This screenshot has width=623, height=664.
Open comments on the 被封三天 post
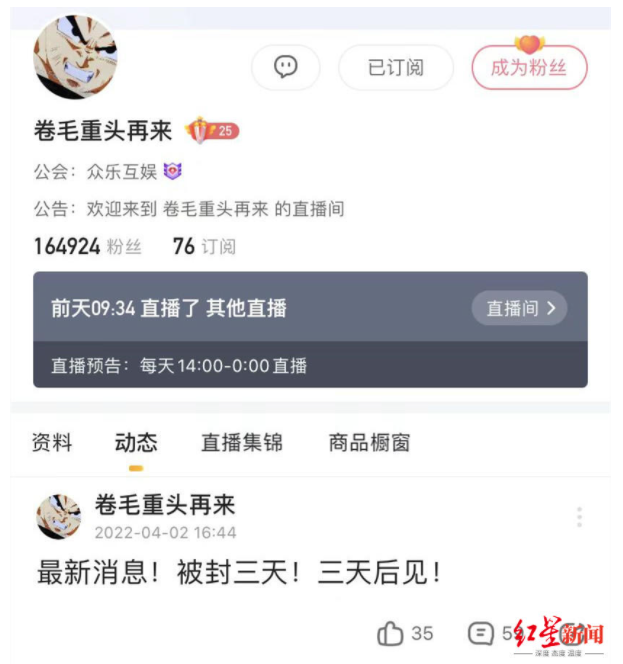(481, 633)
